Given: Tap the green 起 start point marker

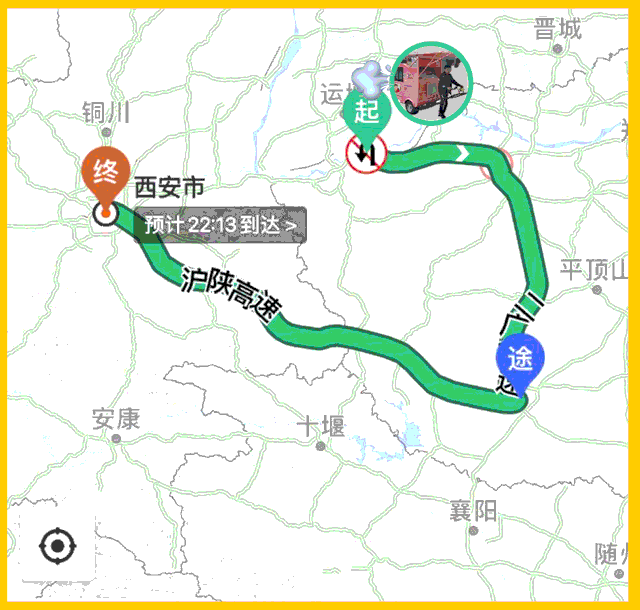Looking at the screenshot, I should pyautogui.click(x=366, y=112).
